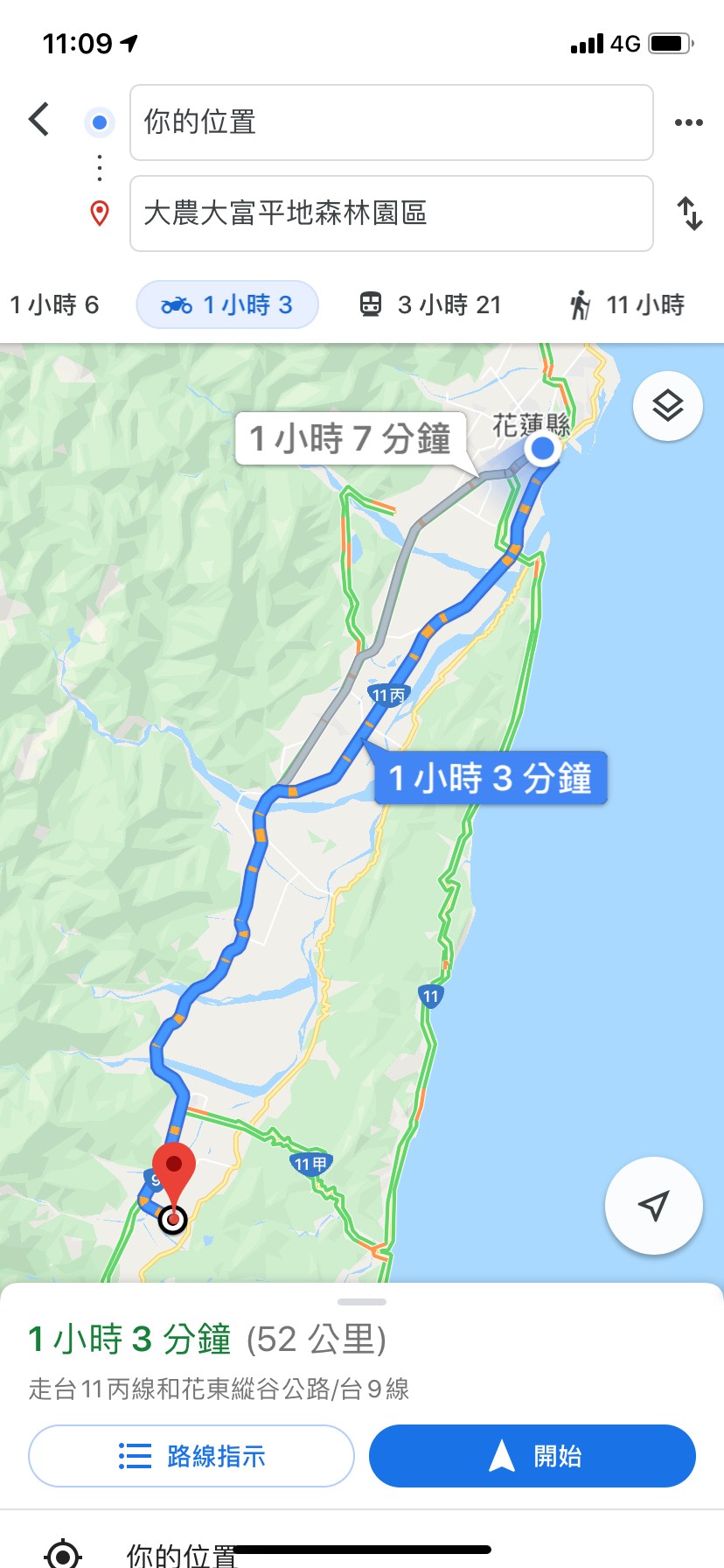
Task: Edit the starting point 你的位置 field
Action: (391, 122)
